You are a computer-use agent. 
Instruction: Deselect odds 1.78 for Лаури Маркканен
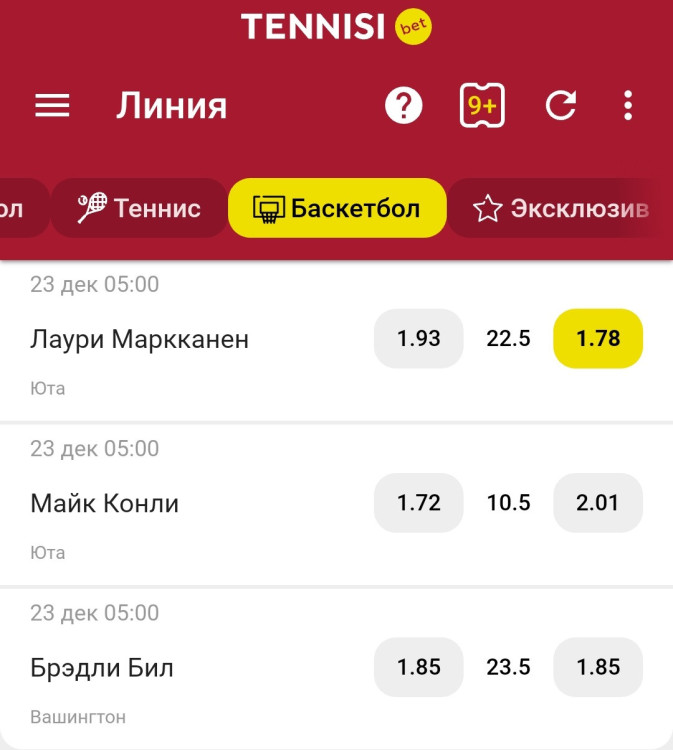pos(598,339)
